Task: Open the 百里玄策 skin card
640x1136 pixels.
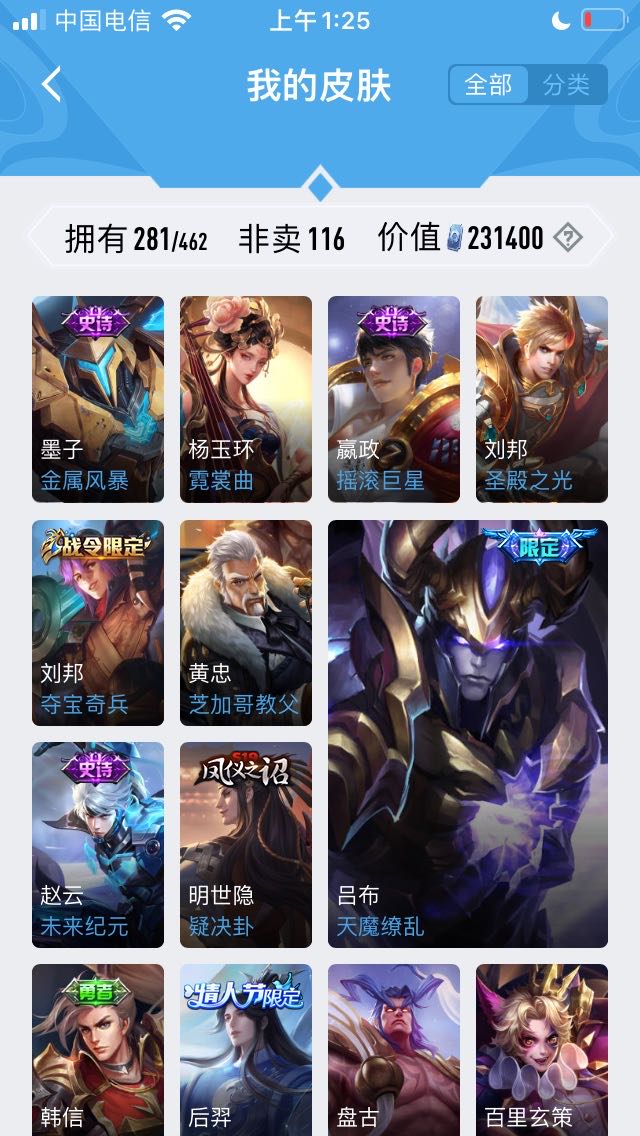Action: coord(542,1050)
